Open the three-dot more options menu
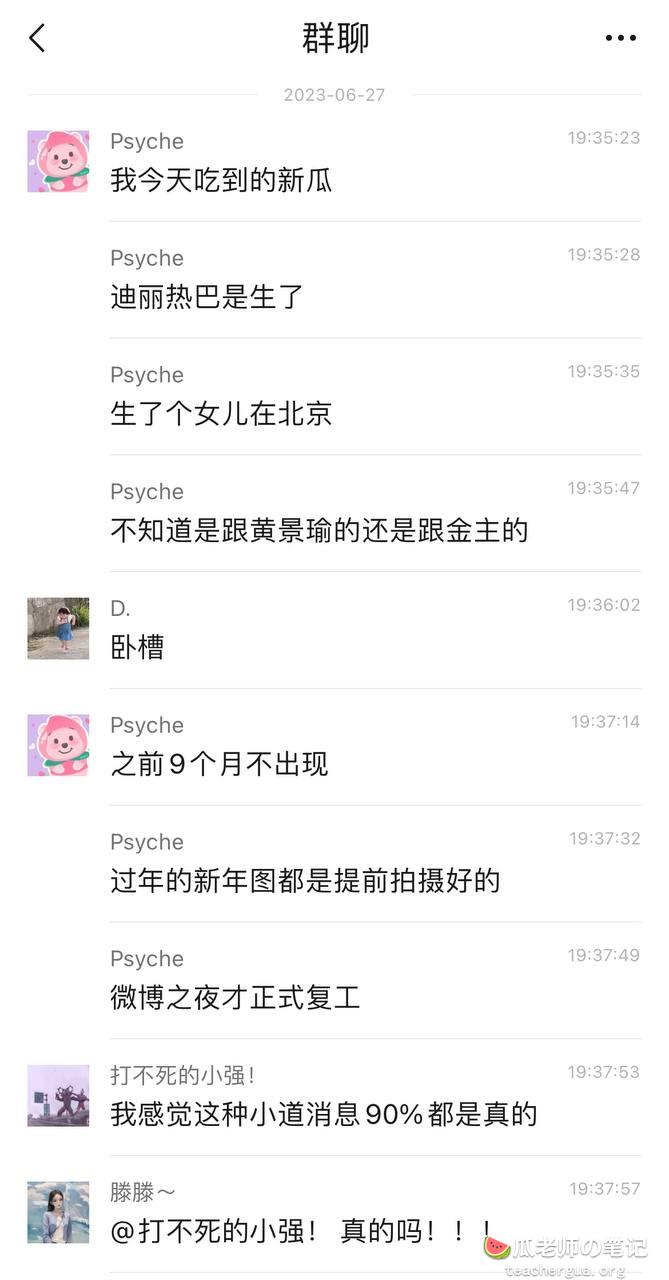This screenshot has width=669, height=1280. pyautogui.click(x=620, y=38)
